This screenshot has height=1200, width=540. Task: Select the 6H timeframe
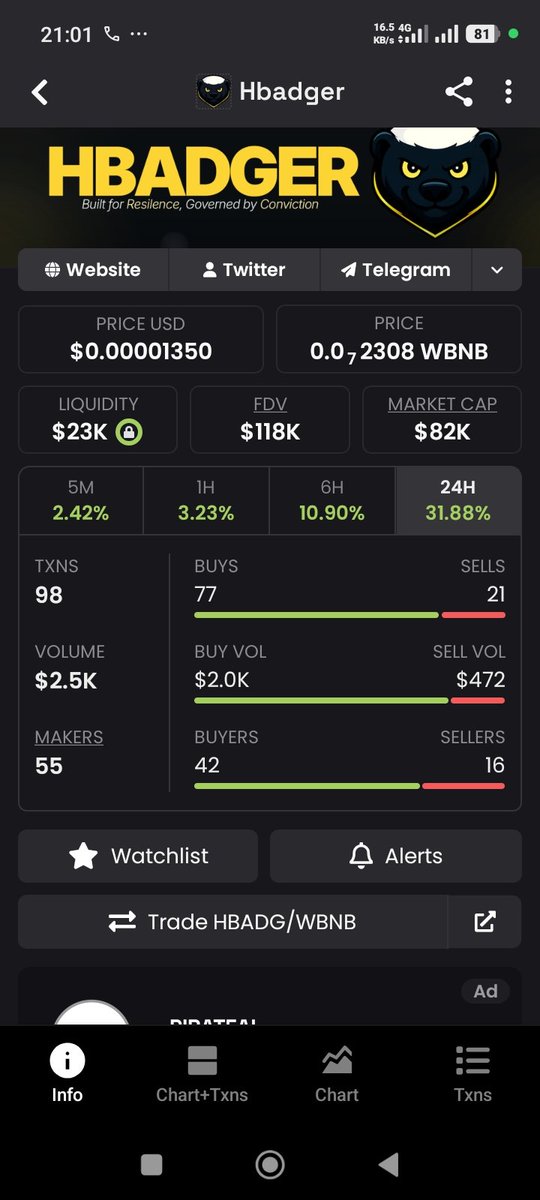(332, 500)
